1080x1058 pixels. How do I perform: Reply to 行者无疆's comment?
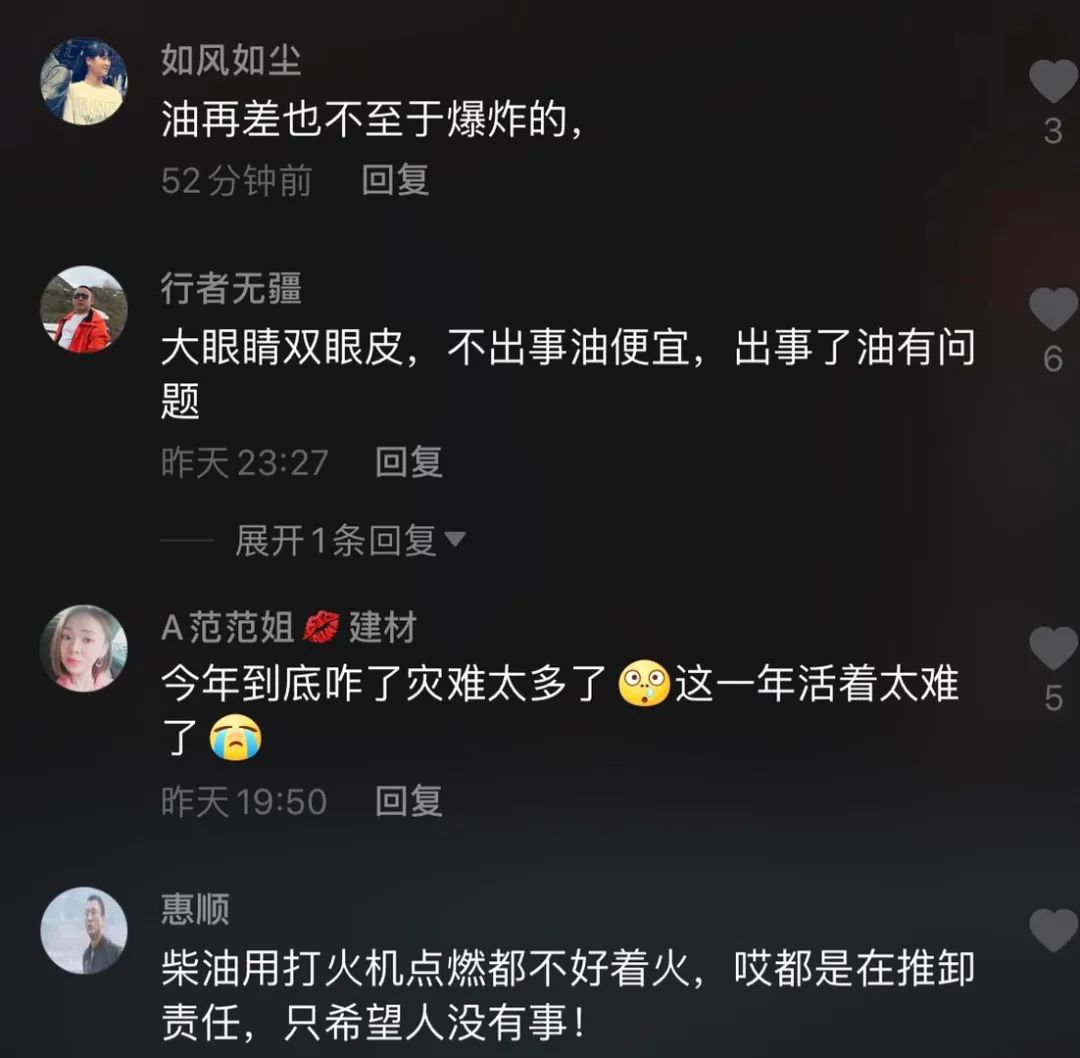408,462
